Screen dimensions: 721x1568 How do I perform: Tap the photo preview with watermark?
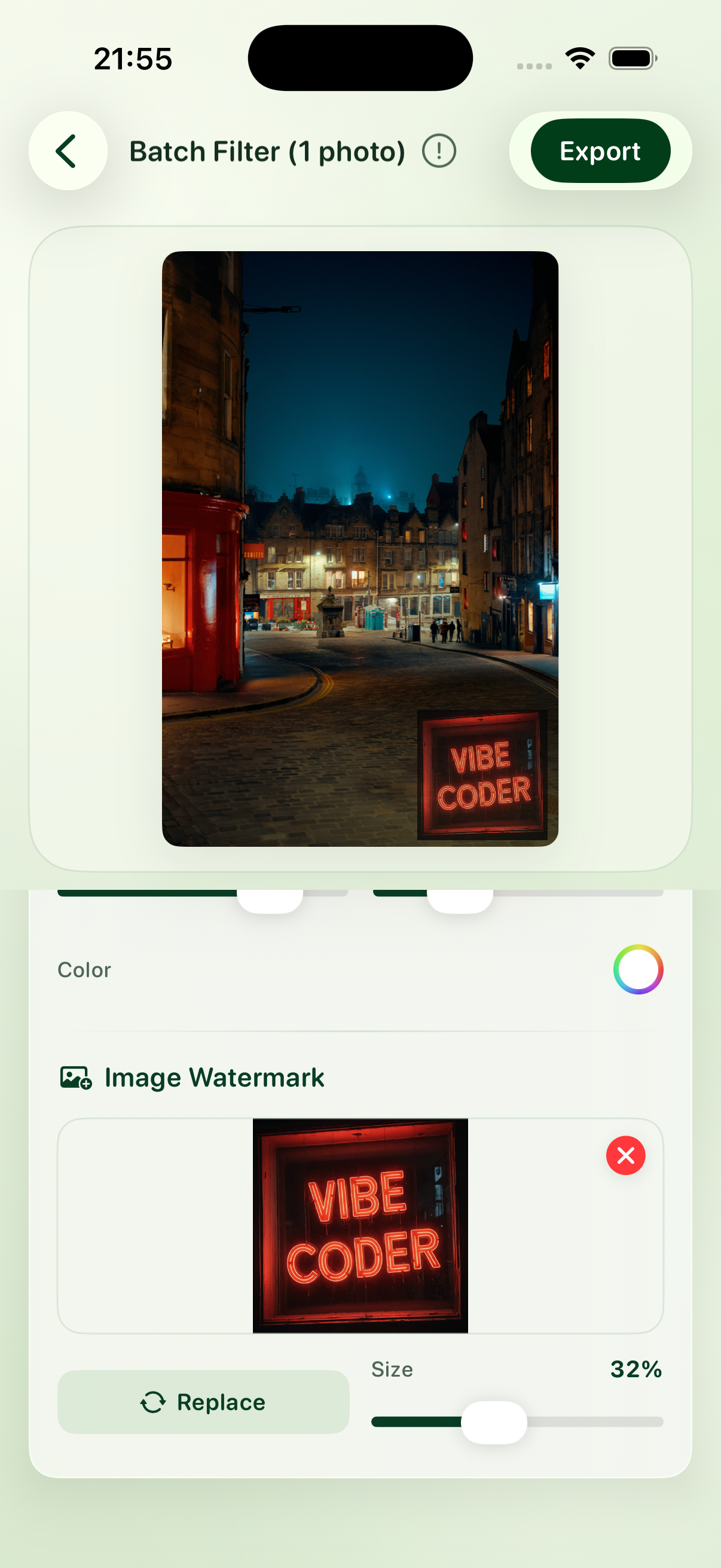pos(359,548)
